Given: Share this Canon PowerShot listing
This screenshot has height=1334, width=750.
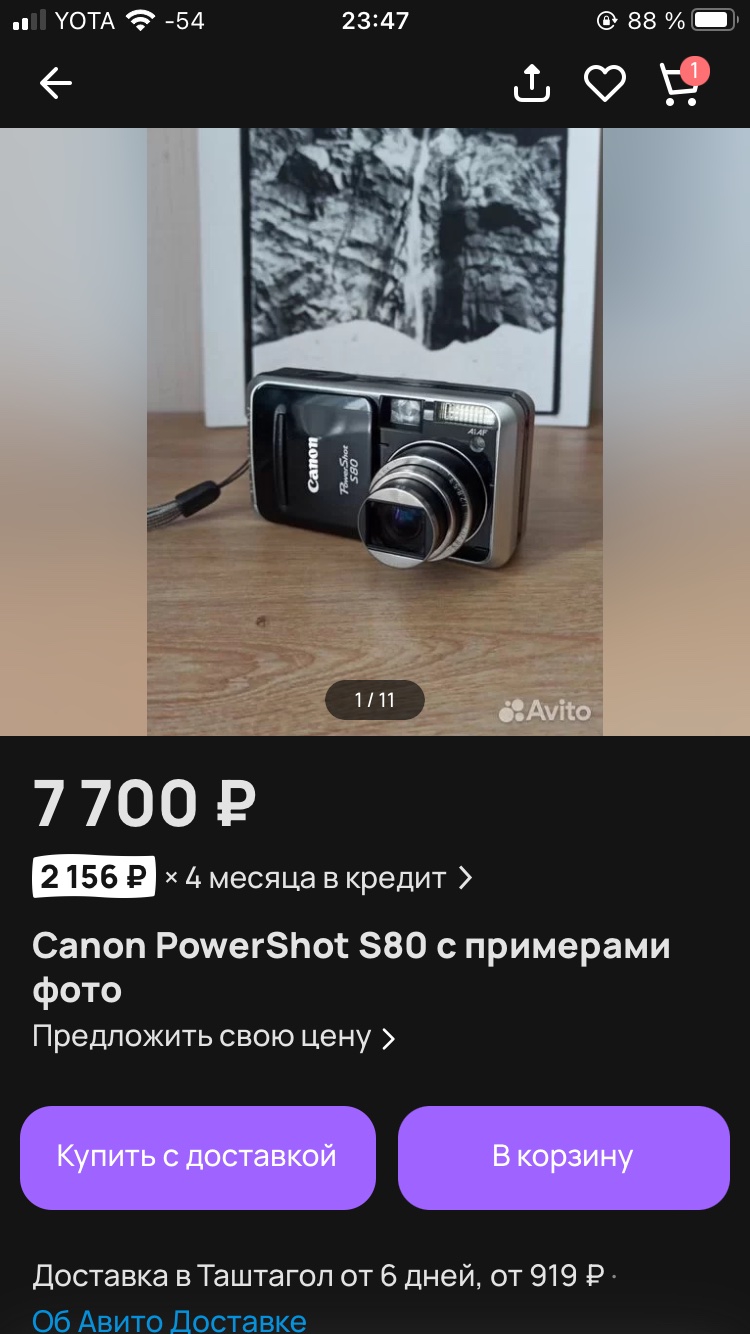Looking at the screenshot, I should point(532,84).
